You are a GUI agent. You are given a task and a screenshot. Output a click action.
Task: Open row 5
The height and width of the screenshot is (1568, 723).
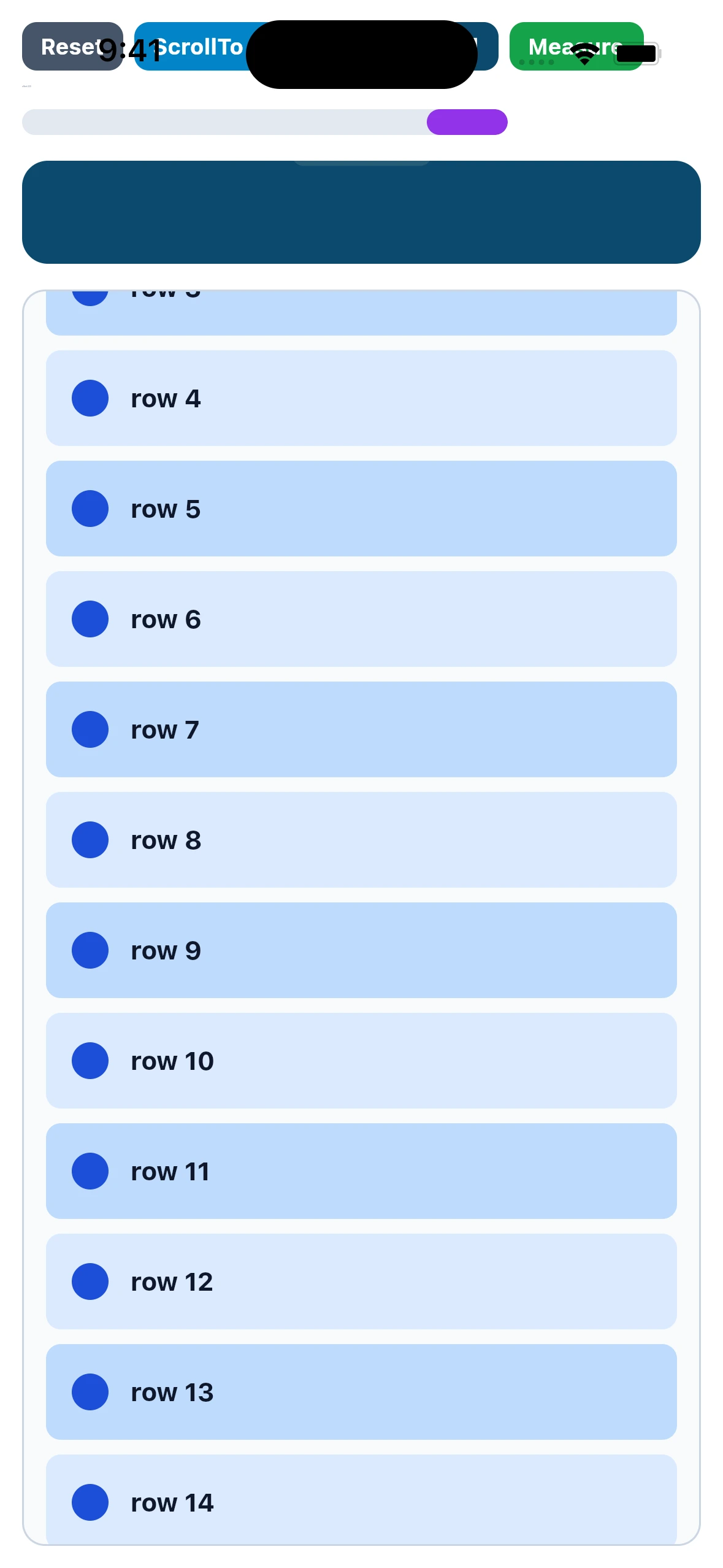[361, 509]
